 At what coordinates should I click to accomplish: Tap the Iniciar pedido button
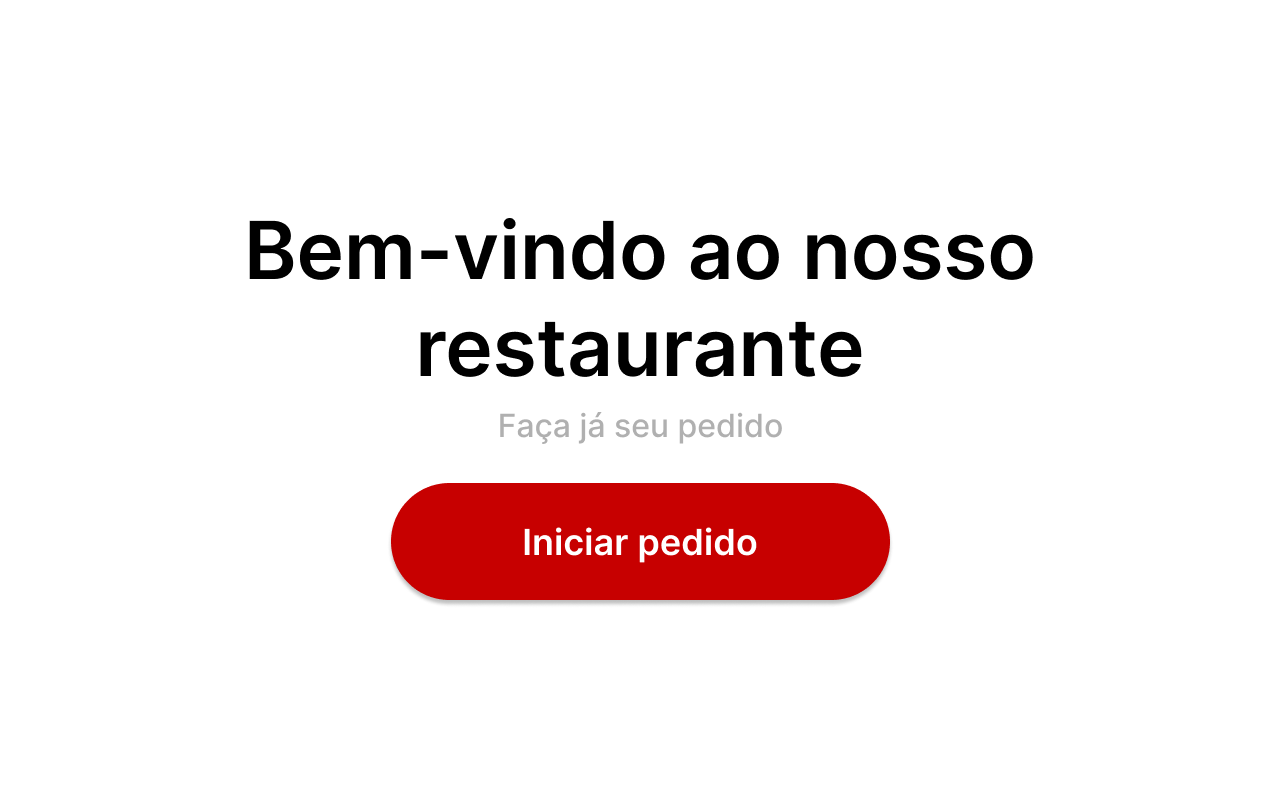click(x=640, y=542)
